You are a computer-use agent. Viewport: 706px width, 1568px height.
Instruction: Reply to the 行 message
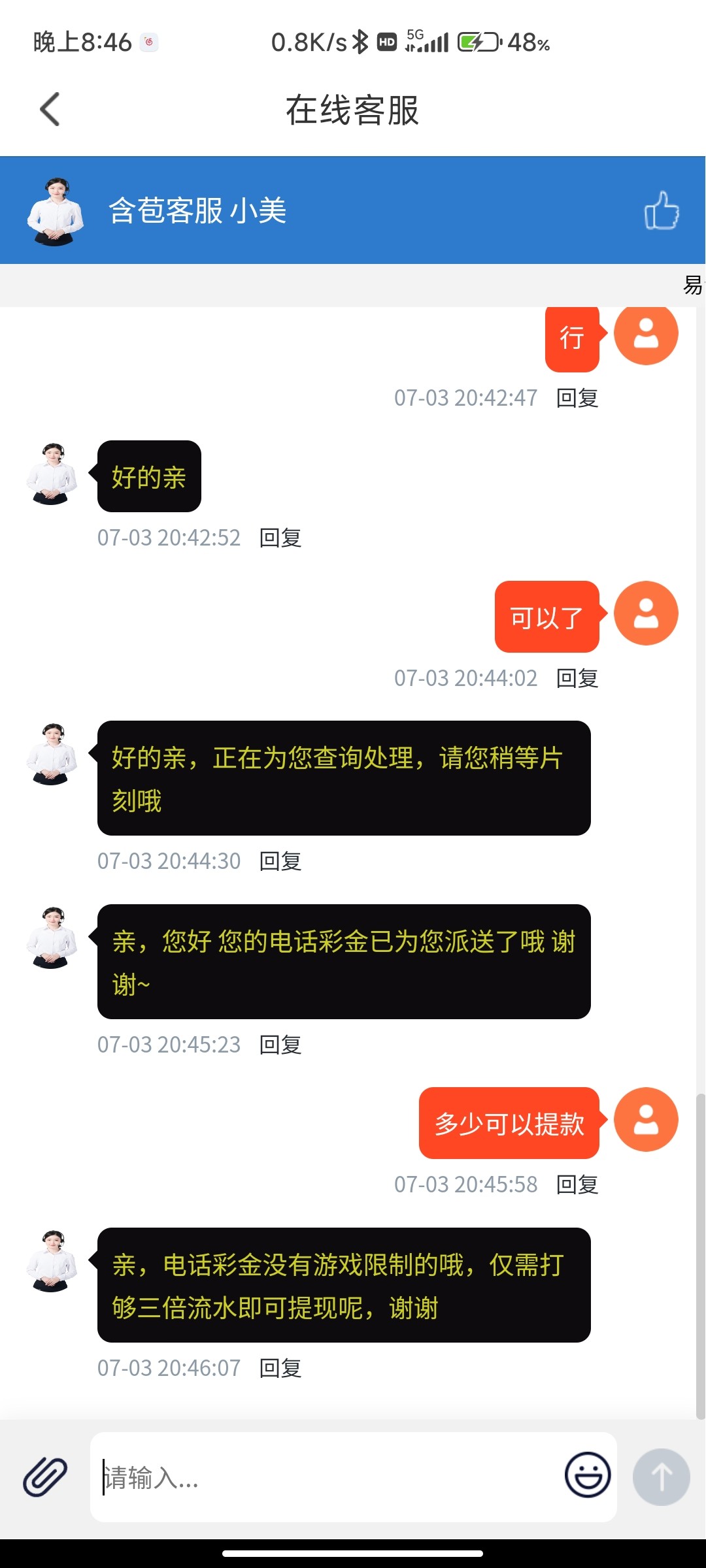click(577, 398)
